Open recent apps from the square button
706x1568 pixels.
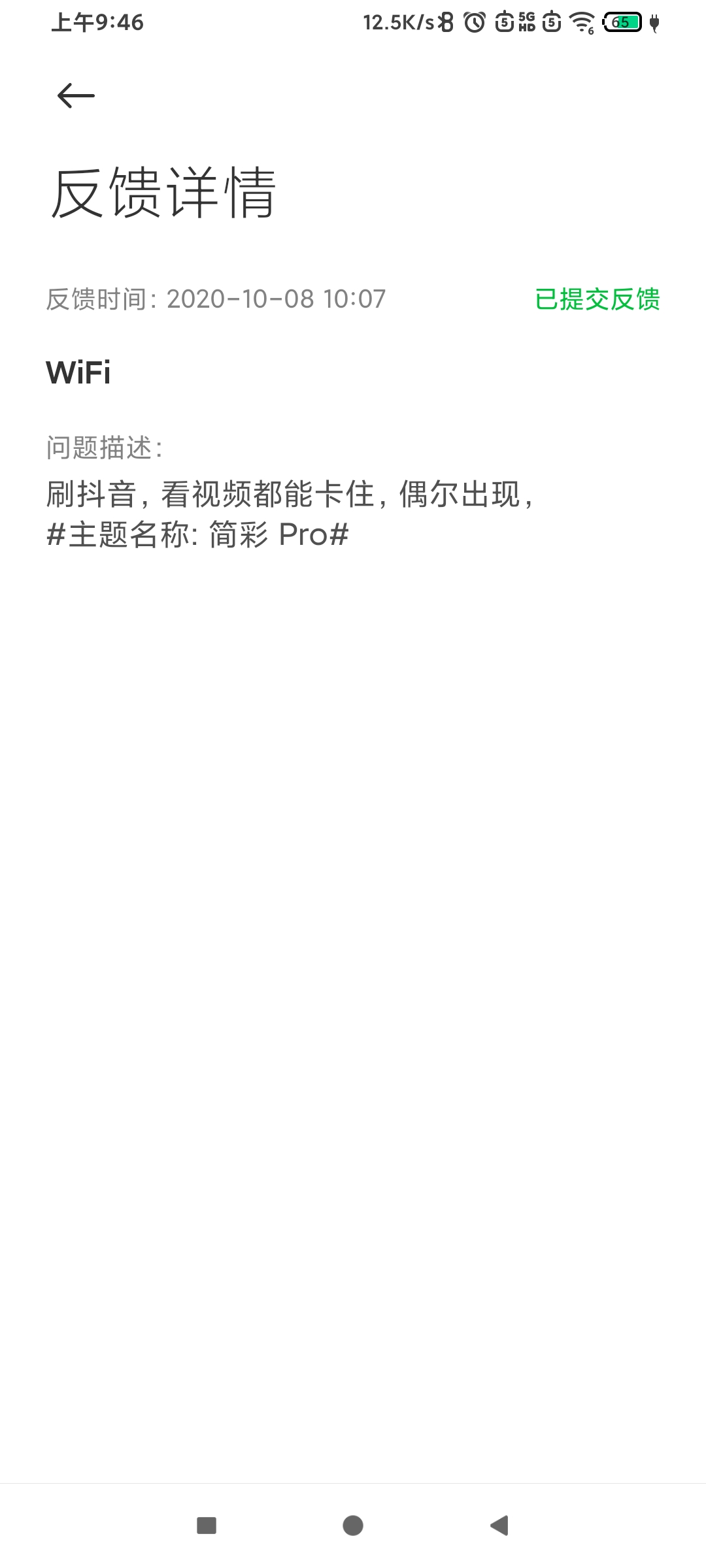tap(207, 1526)
